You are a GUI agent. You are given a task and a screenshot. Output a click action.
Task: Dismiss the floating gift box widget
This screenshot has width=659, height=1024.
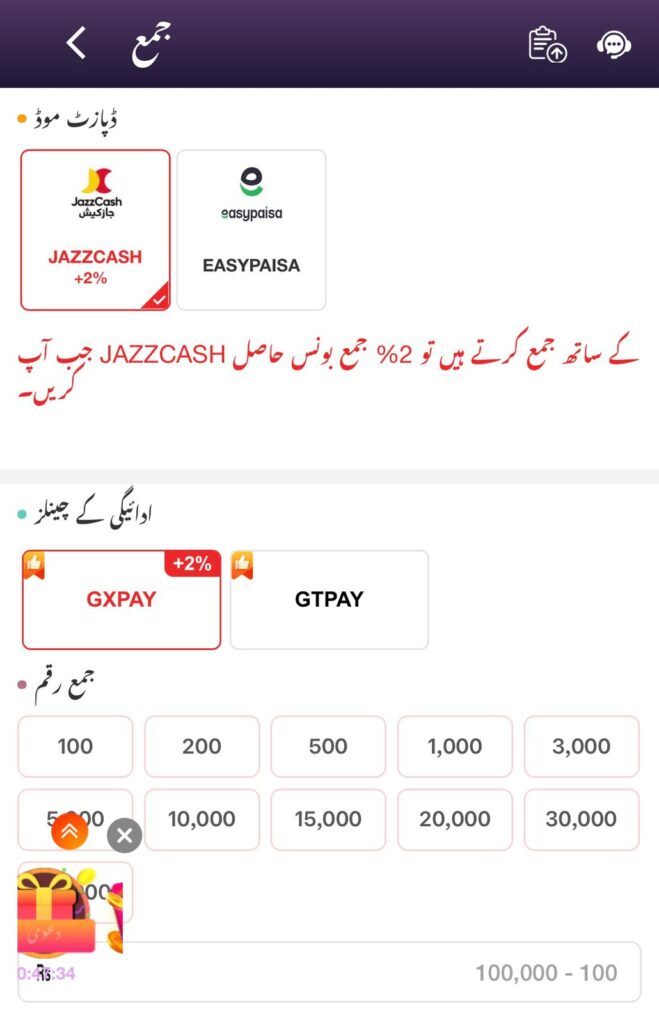coord(124,834)
